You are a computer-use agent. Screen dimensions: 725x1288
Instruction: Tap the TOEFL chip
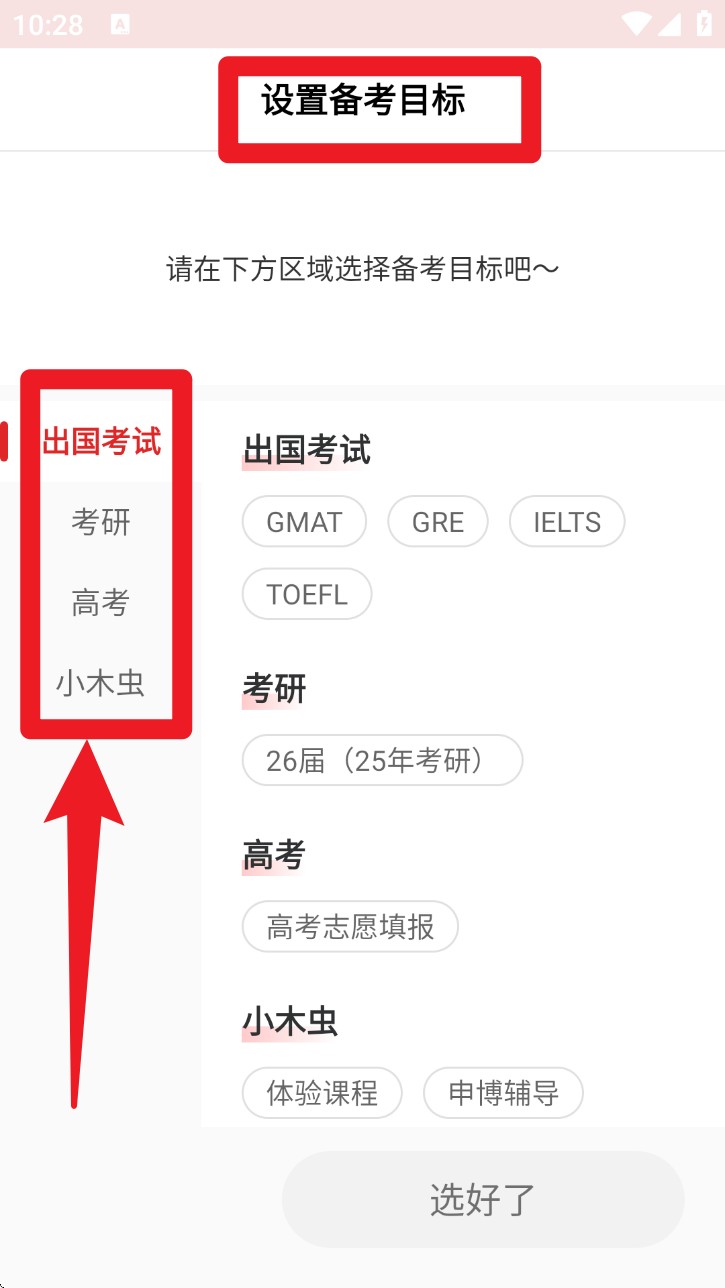tap(307, 594)
